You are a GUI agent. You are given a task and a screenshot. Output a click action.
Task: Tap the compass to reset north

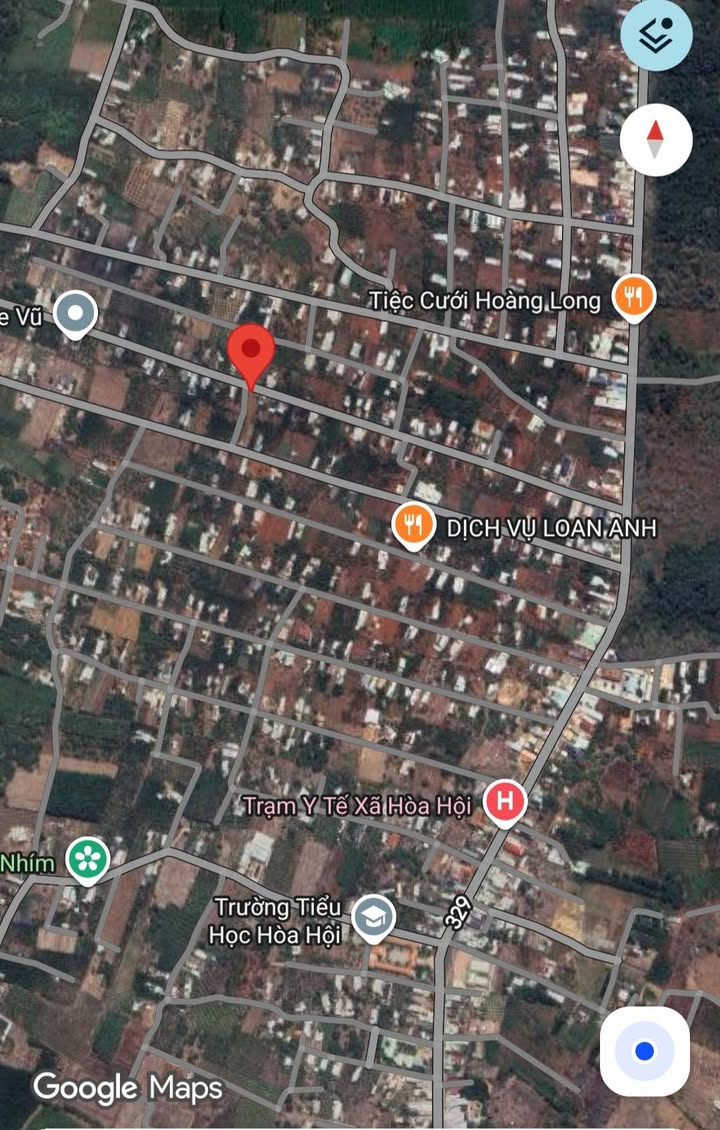(x=656, y=139)
